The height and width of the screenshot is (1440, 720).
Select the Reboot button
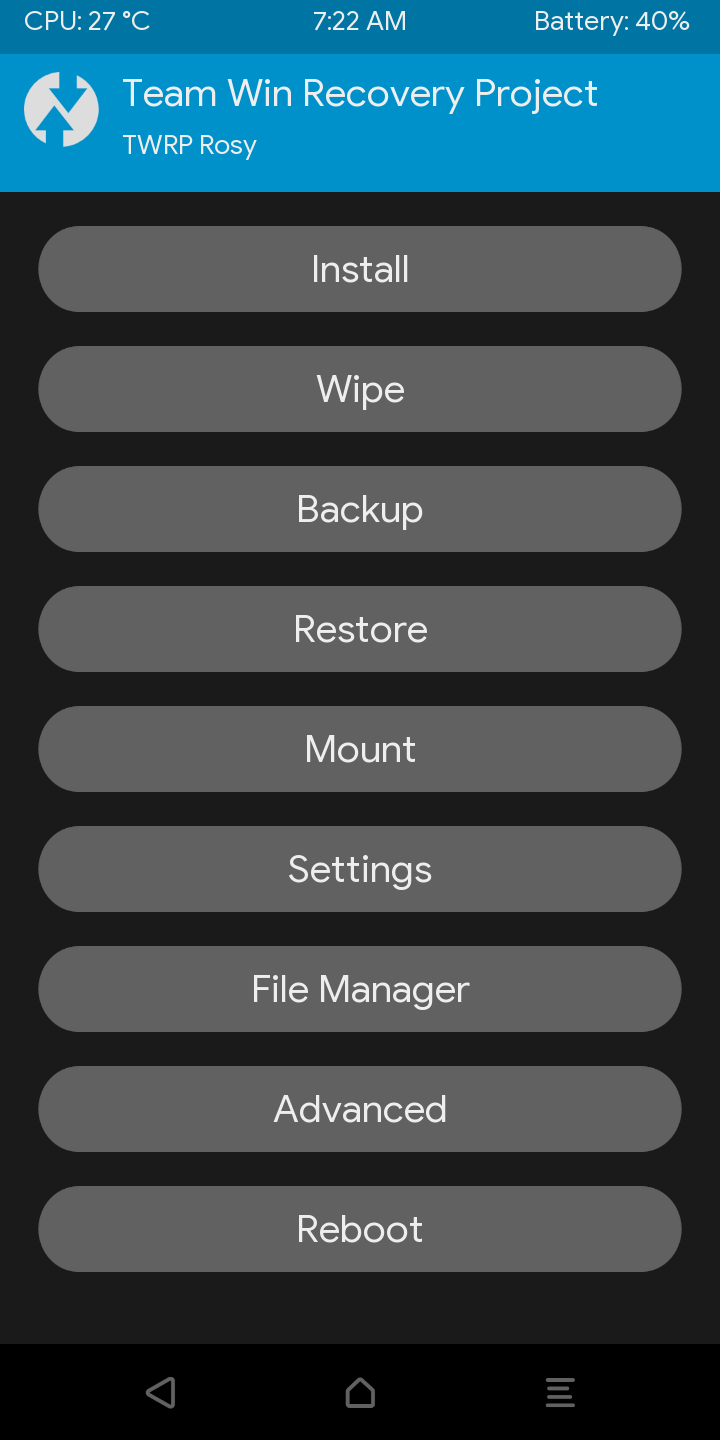click(360, 1229)
